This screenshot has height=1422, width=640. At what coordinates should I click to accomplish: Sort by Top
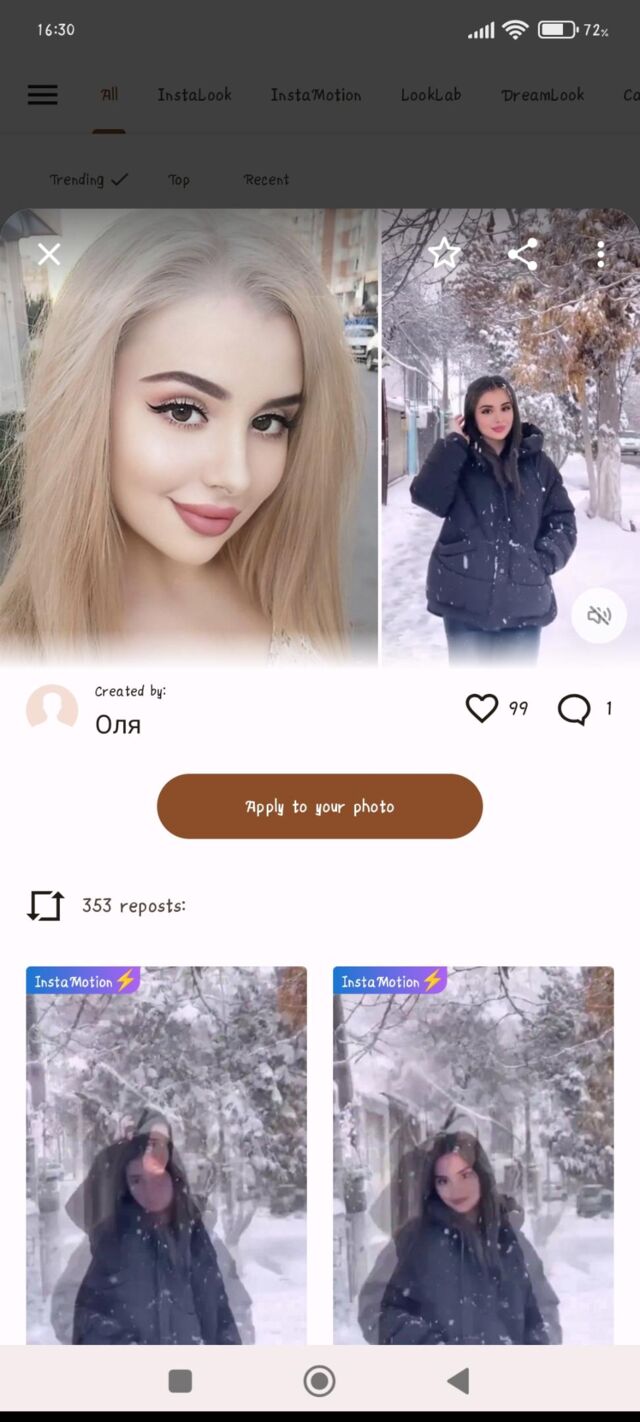[x=179, y=180]
